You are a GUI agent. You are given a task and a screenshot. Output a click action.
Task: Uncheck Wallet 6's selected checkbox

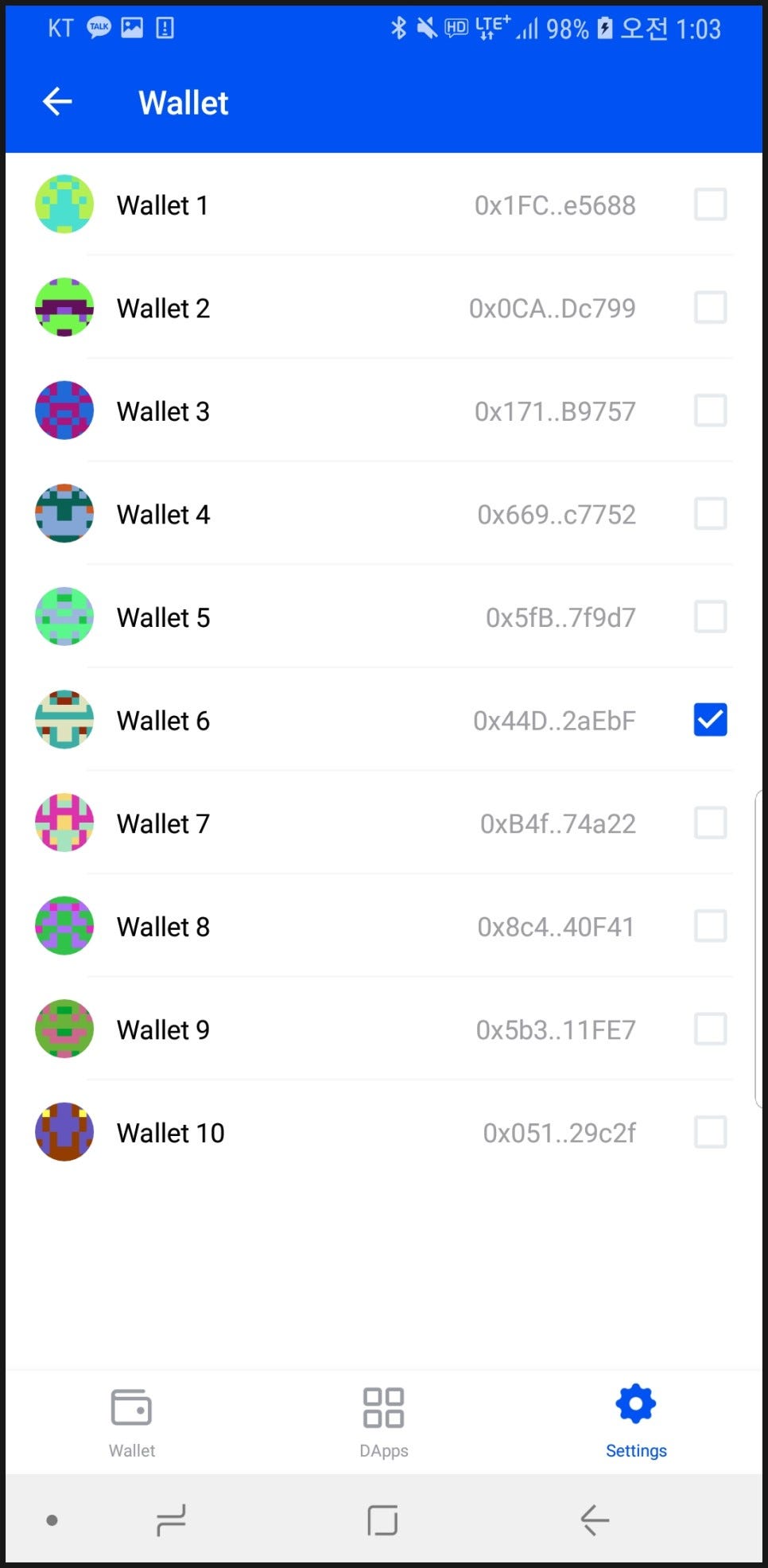(710, 719)
